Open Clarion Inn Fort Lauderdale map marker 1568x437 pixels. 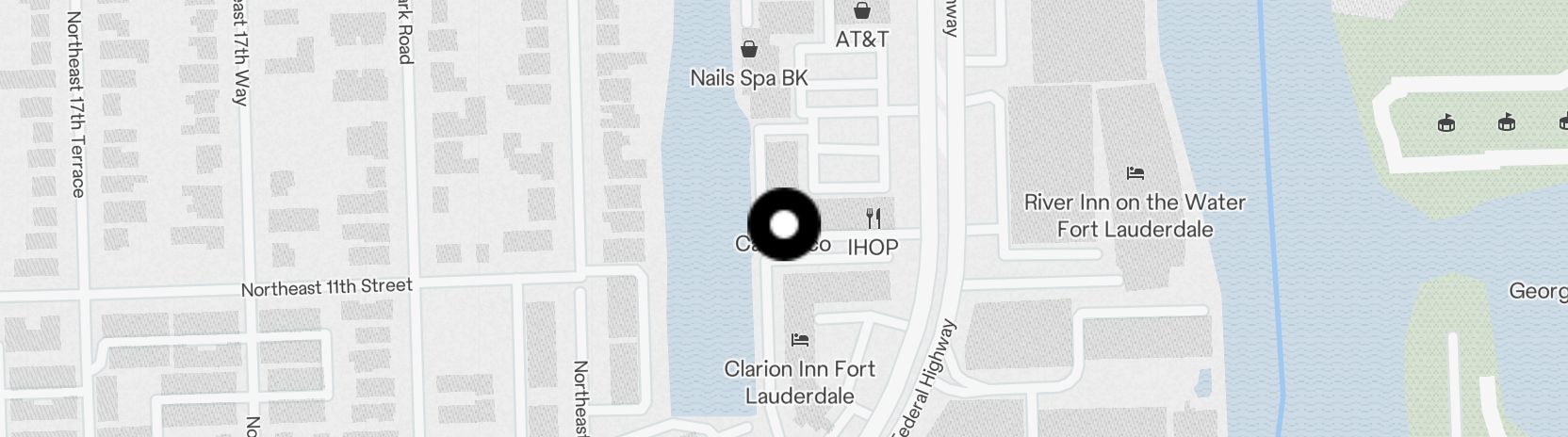click(x=800, y=340)
